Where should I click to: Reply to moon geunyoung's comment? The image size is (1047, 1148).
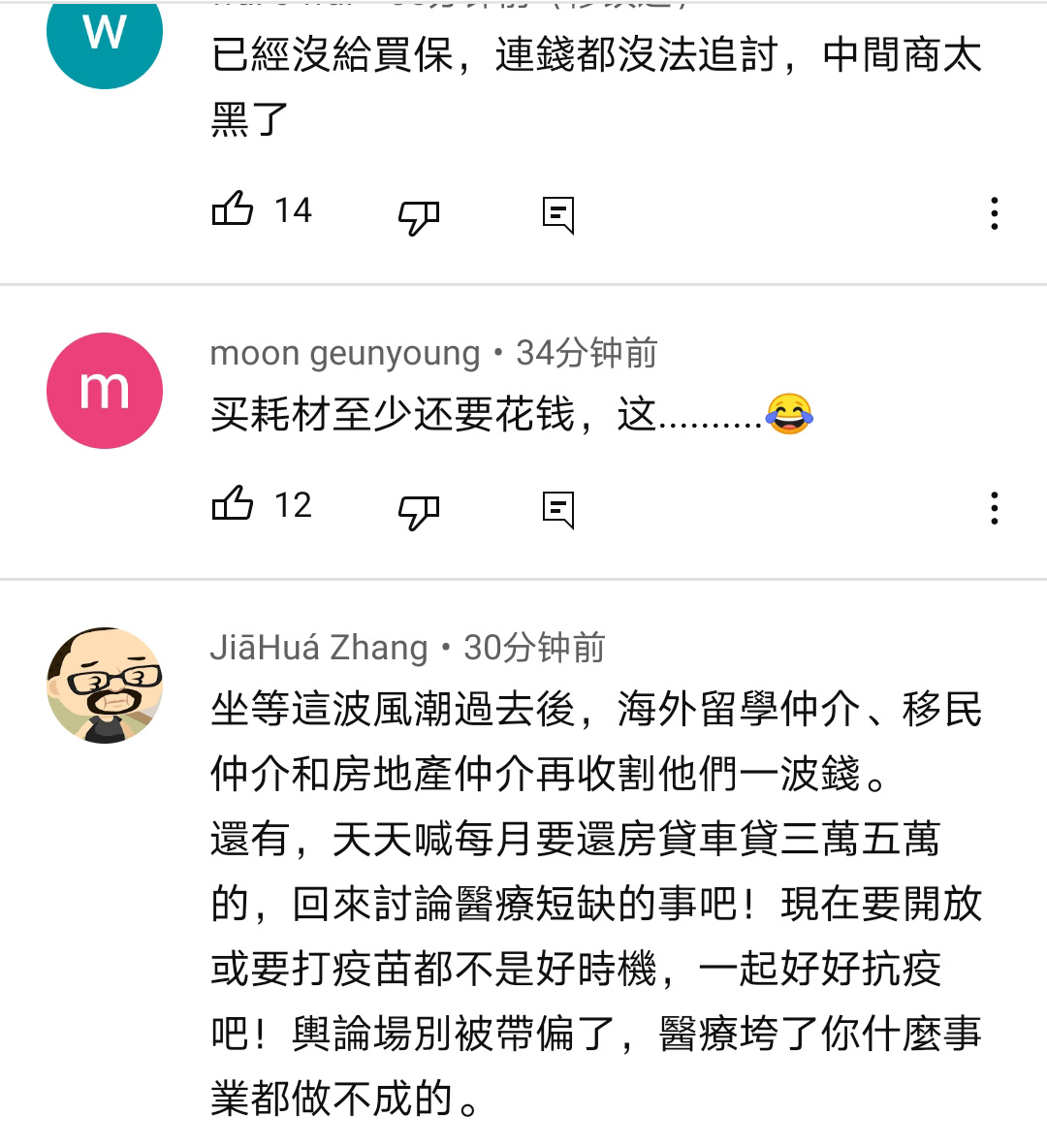[558, 509]
